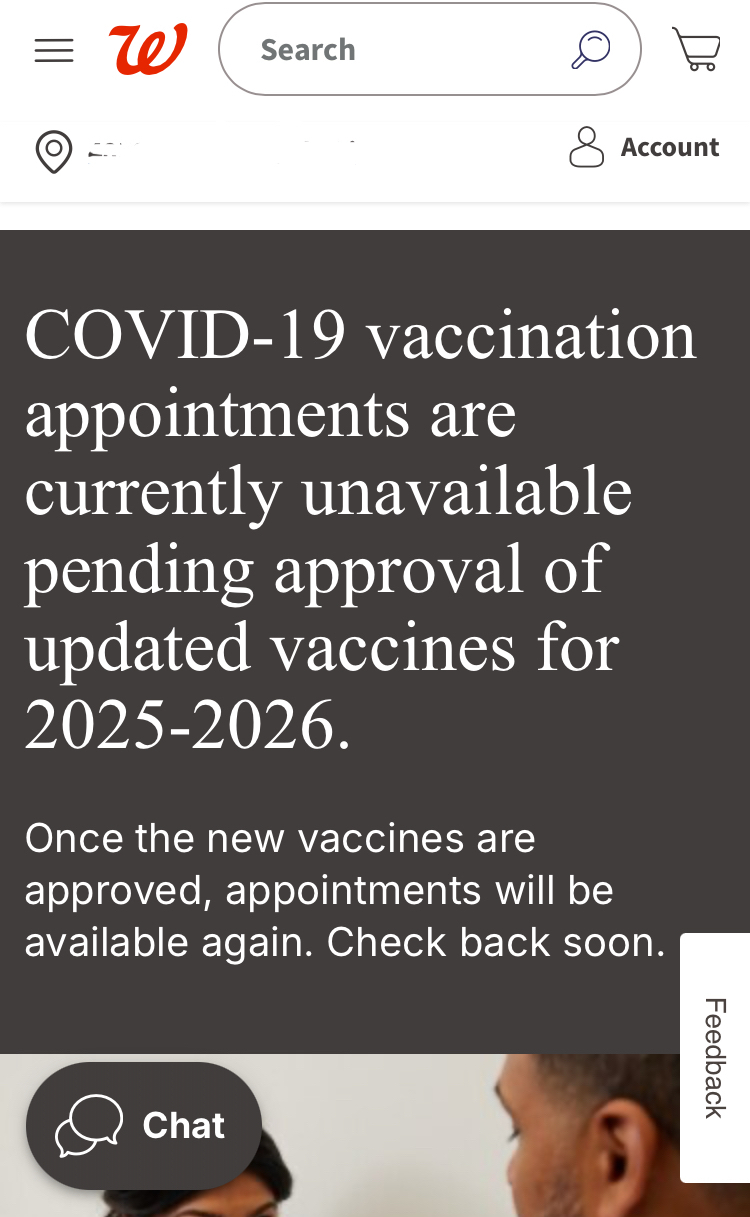Screen dimensions: 750x1217
Task: Go to Walgreens home via logo
Action: click(148, 49)
